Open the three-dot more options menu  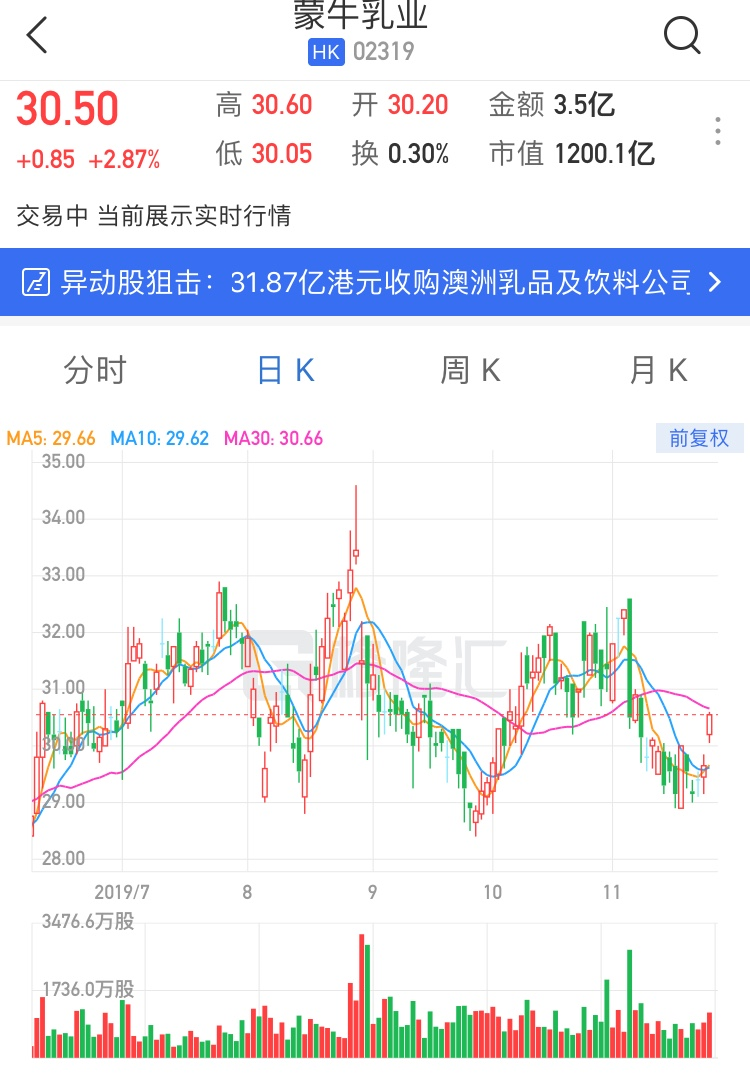717,131
